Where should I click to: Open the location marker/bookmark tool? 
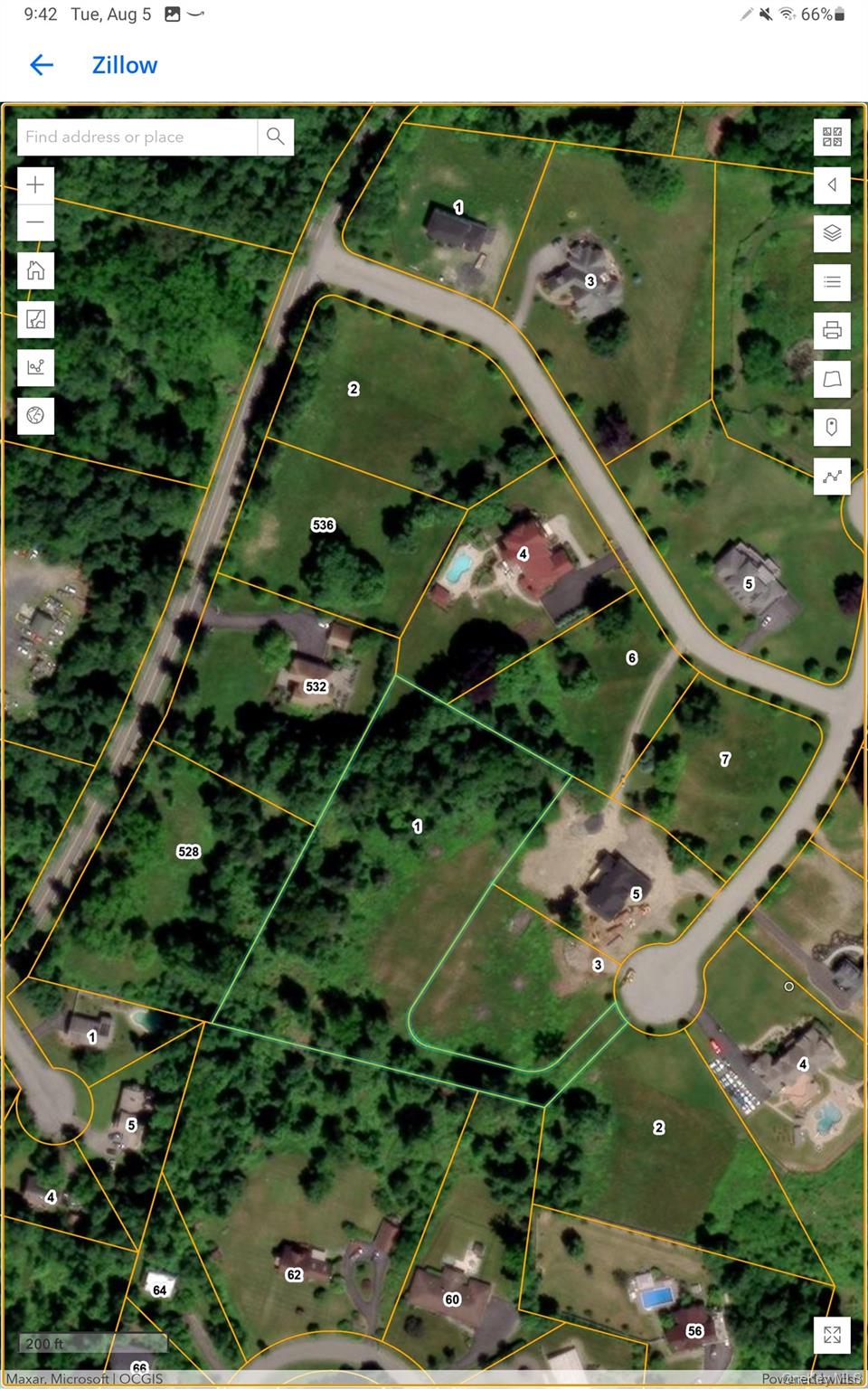pyautogui.click(x=832, y=427)
